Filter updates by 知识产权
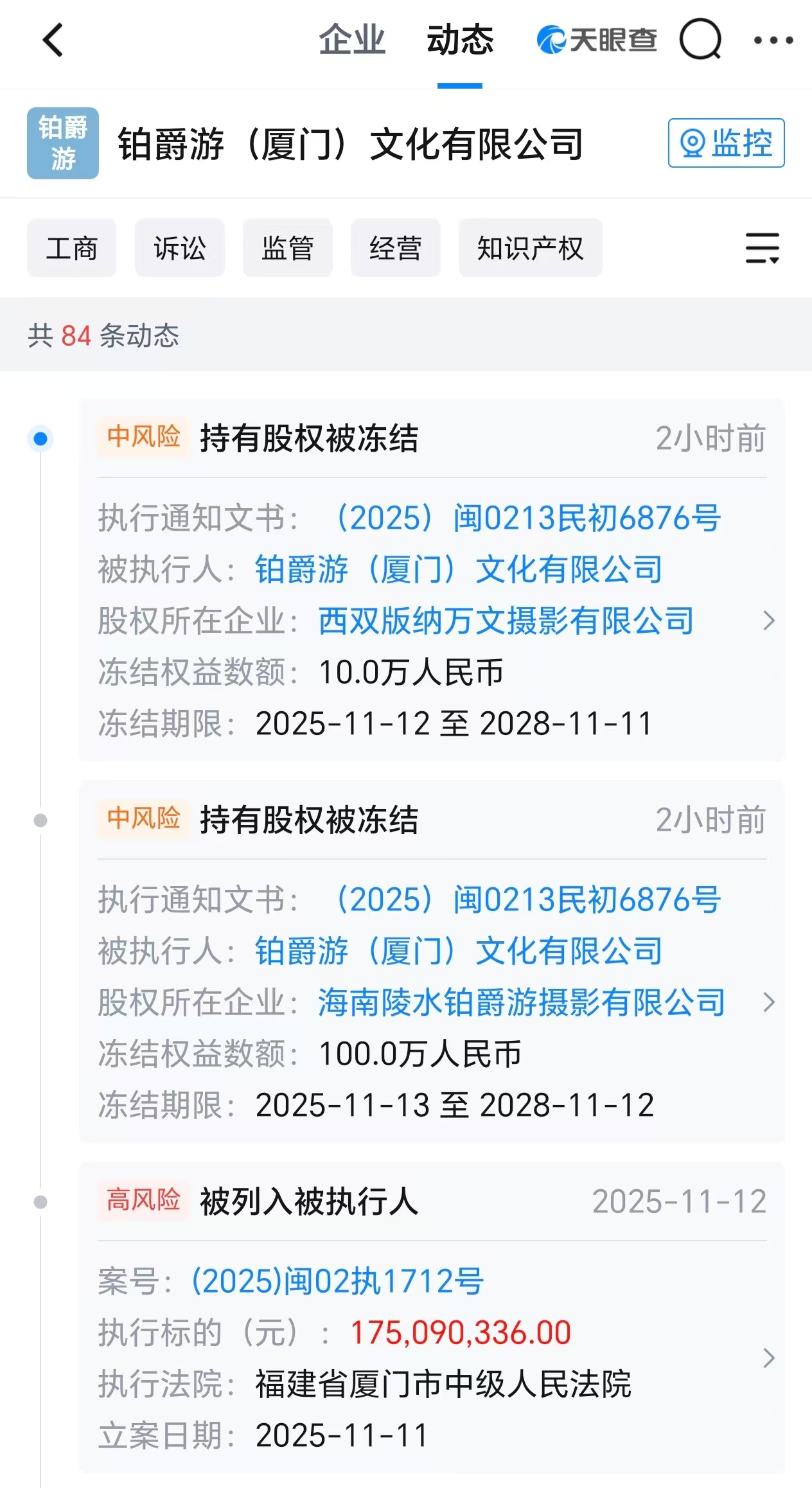 (530, 247)
